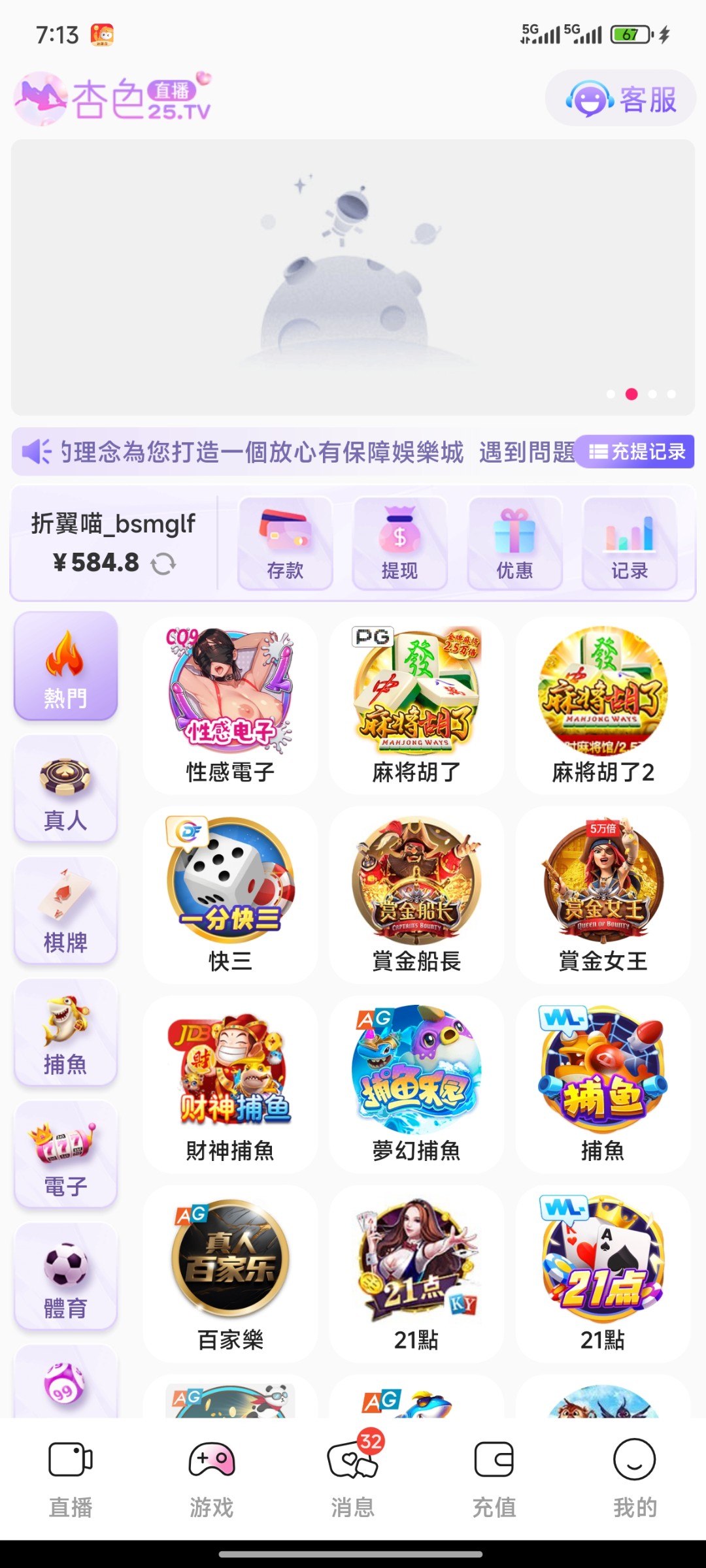Tap the 存款 deposit button

285,544
